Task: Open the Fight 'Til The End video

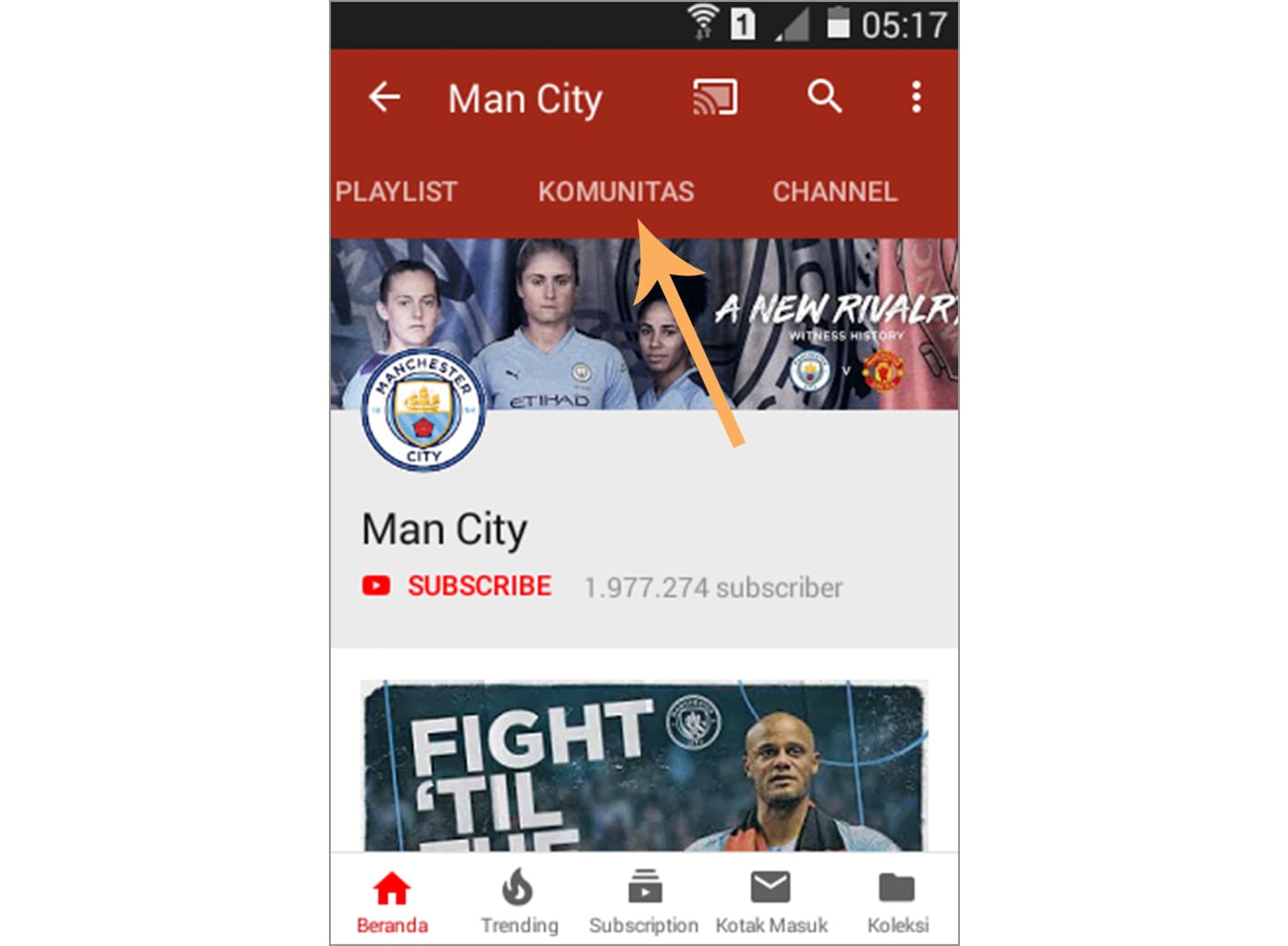Action: [x=644, y=765]
